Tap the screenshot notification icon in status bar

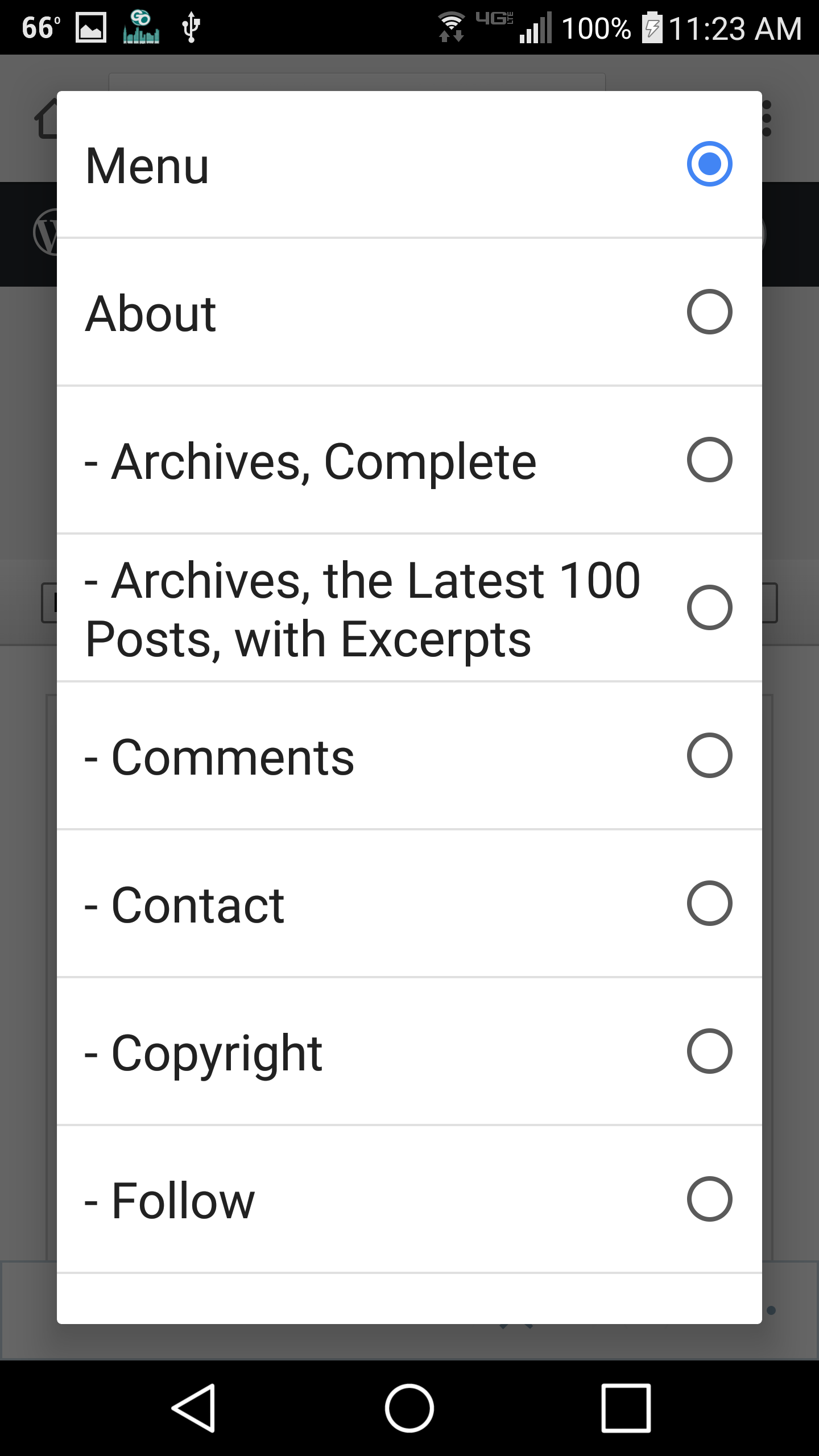(x=91, y=26)
